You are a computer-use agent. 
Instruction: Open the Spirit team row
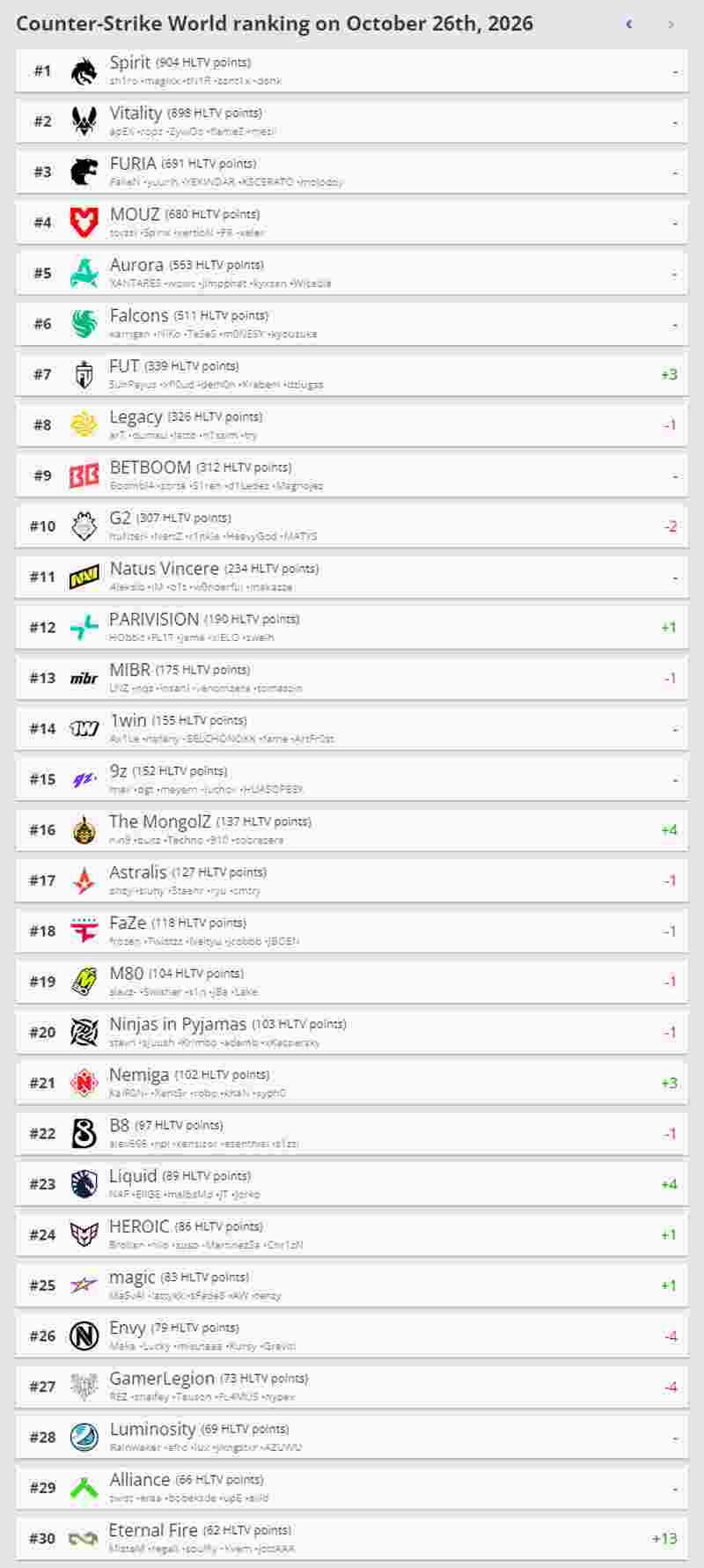click(x=351, y=70)
